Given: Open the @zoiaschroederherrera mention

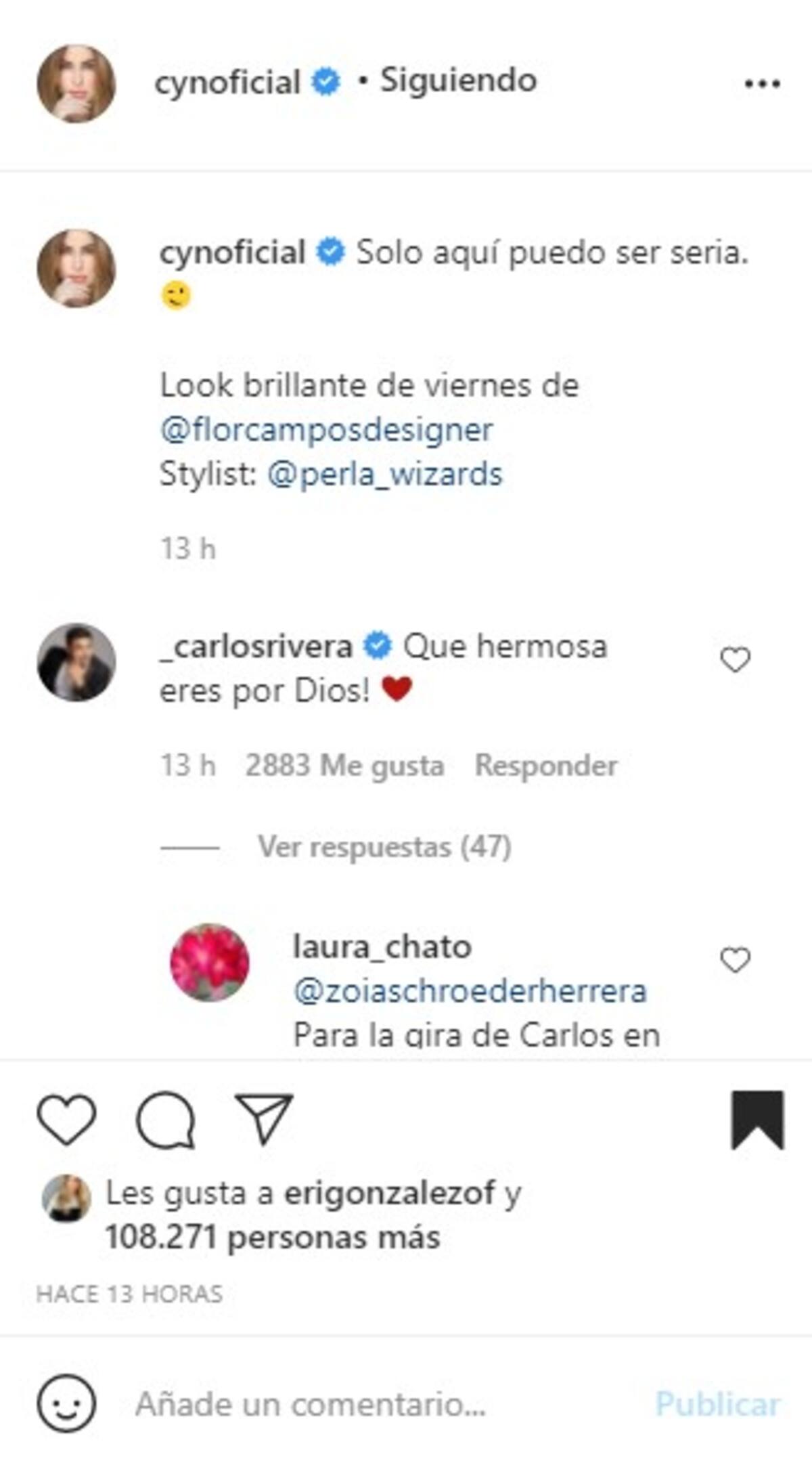Looking at the screenshot, I should [x=470, y=991].
